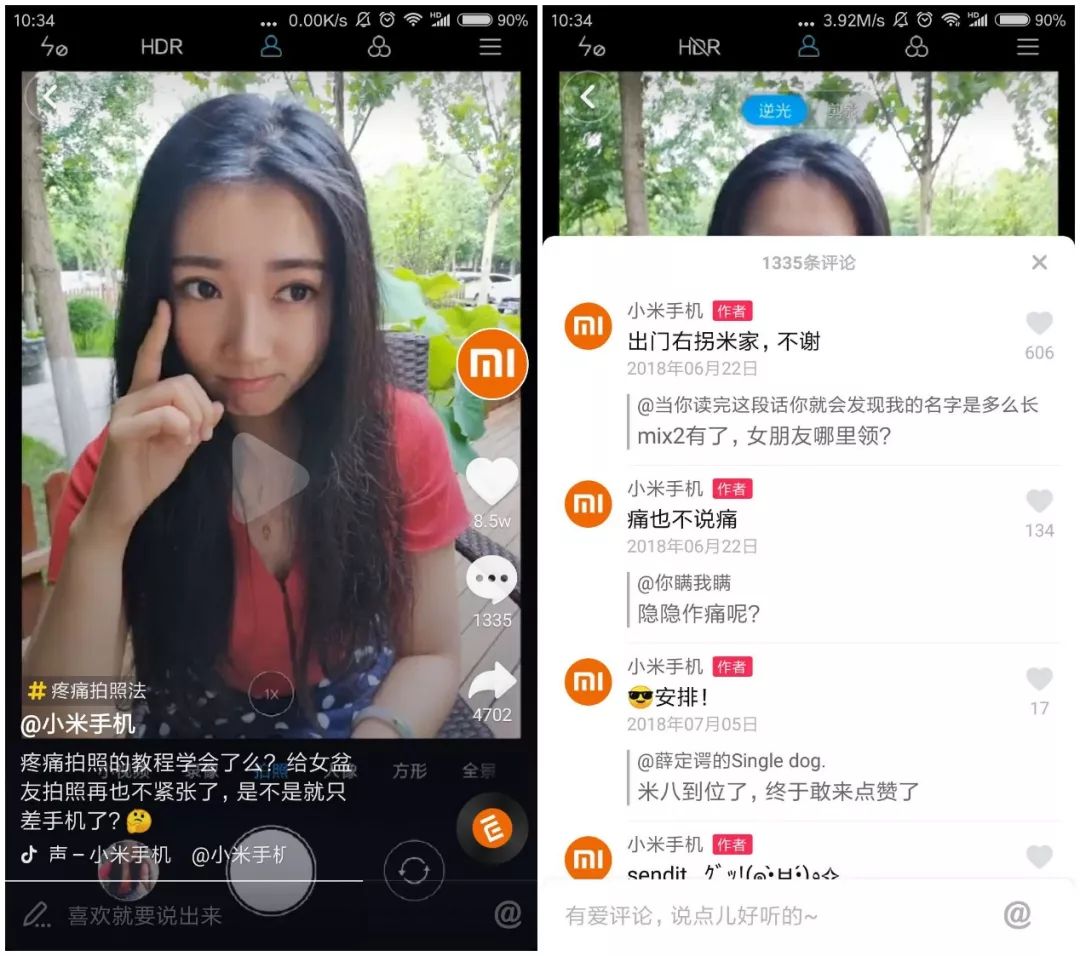Tap the @ mention icon beside 喜欢就要说出来

point(508,914)
